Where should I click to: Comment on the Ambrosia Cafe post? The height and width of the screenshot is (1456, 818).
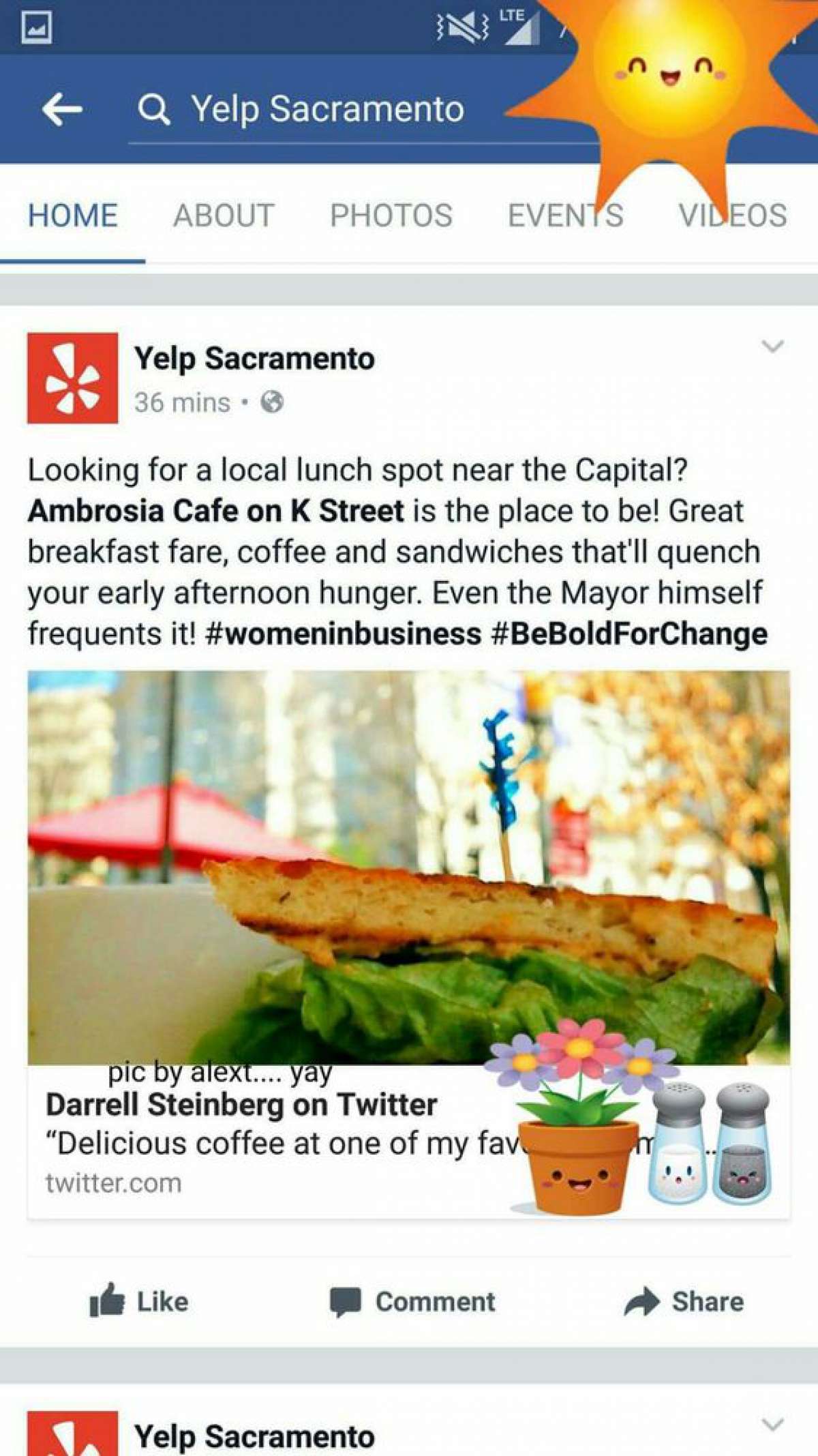click(412, 1301)
